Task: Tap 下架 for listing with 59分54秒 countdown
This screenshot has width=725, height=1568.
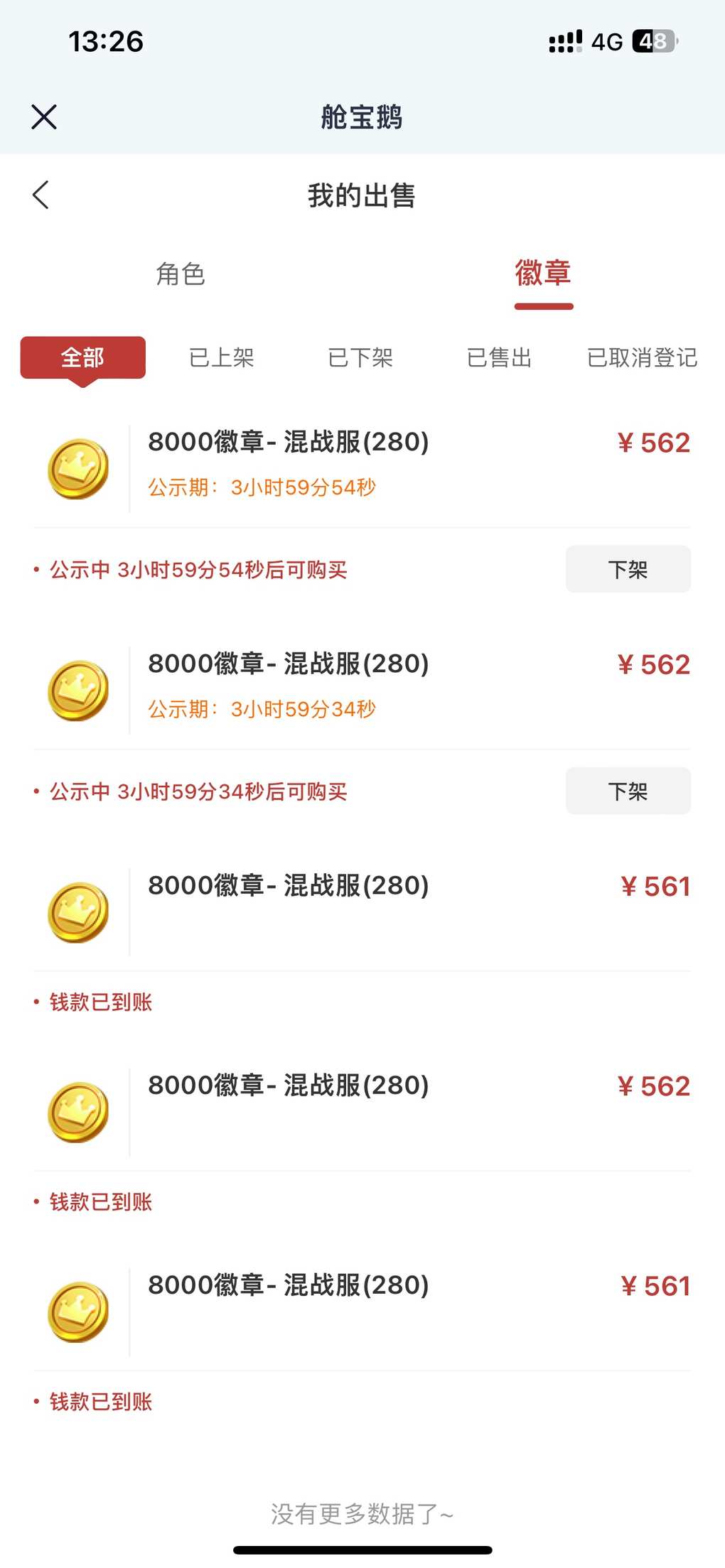Action: tap(628, 569)
